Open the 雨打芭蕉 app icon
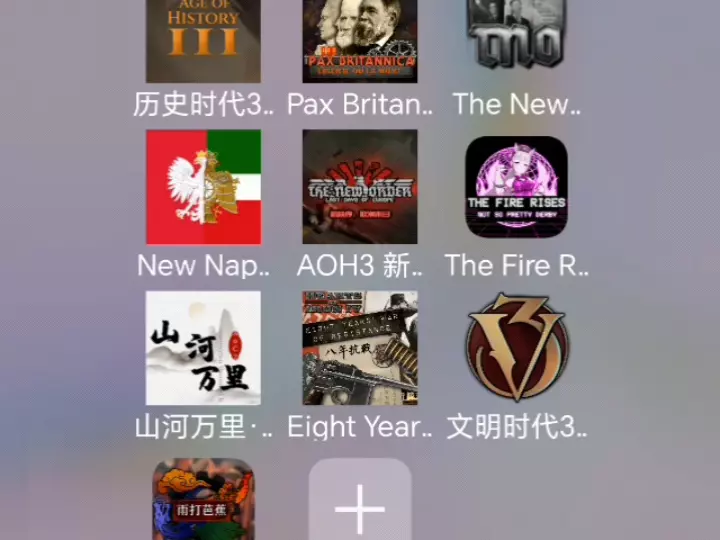 [x=203, y=499]
